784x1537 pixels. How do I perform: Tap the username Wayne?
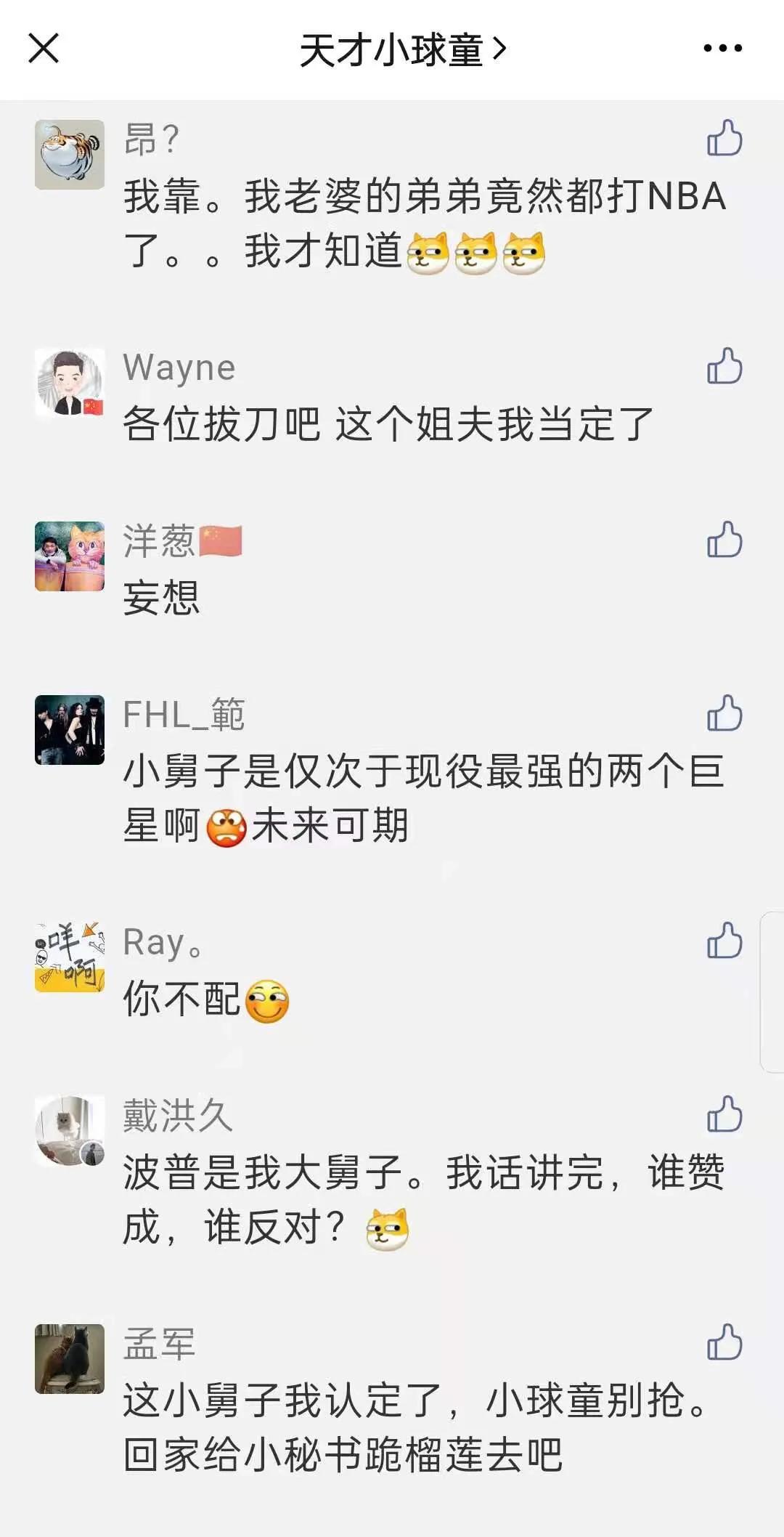(x=177, y=368)
